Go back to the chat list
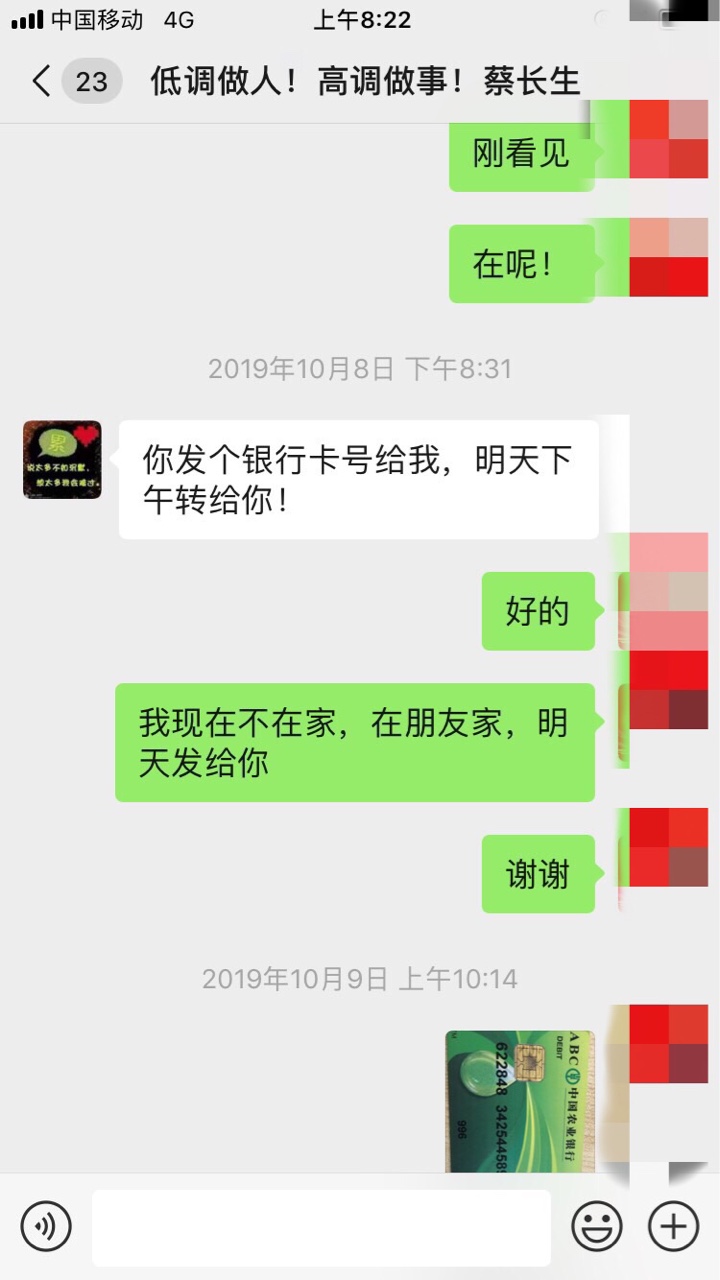This screenshot has width=720, height=1280. pyautogui.click(x=42, y=81)
